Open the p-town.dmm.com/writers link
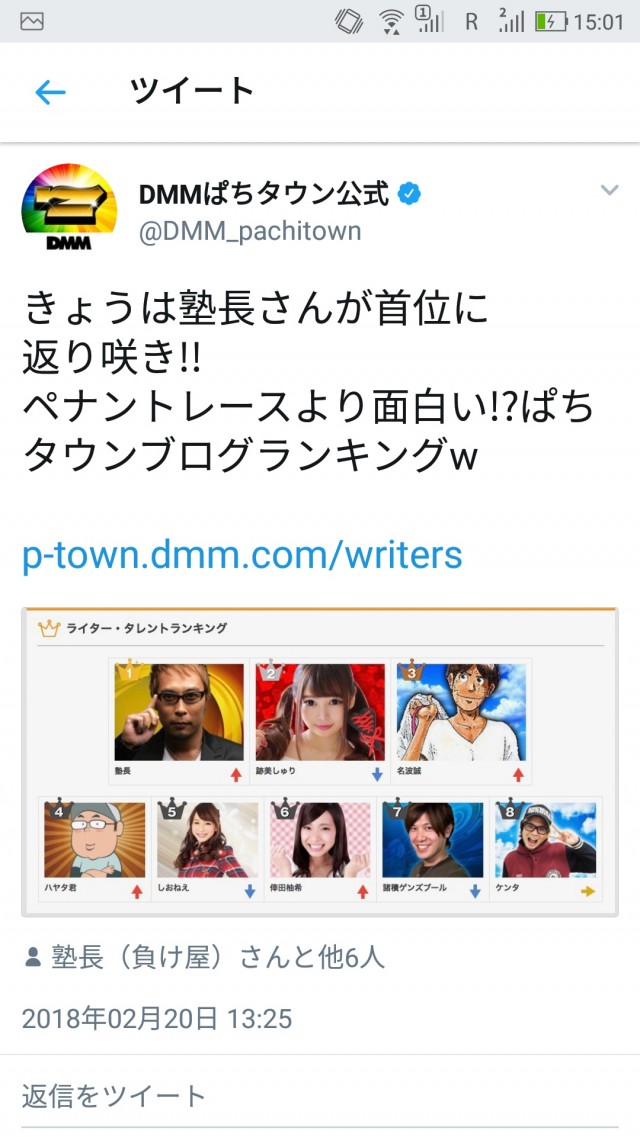The image size is (640, 1137). pyautogui.click(x=242, y=553)
